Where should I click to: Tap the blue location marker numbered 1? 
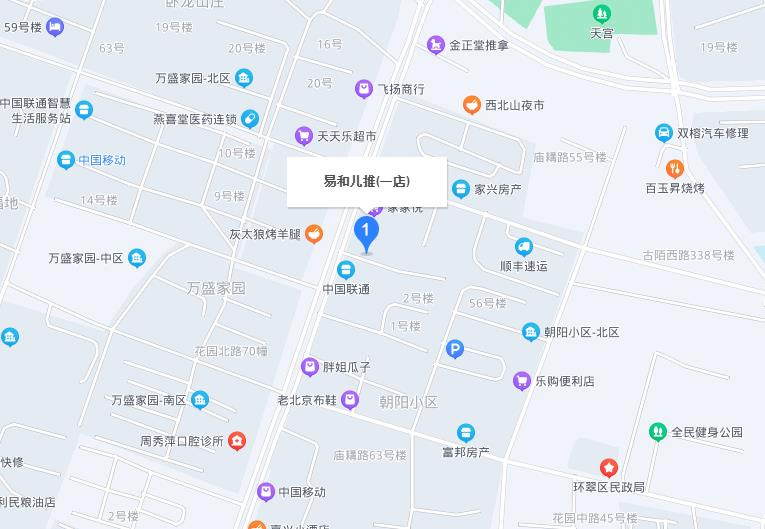pyautogui.click(x=366, y=234)
